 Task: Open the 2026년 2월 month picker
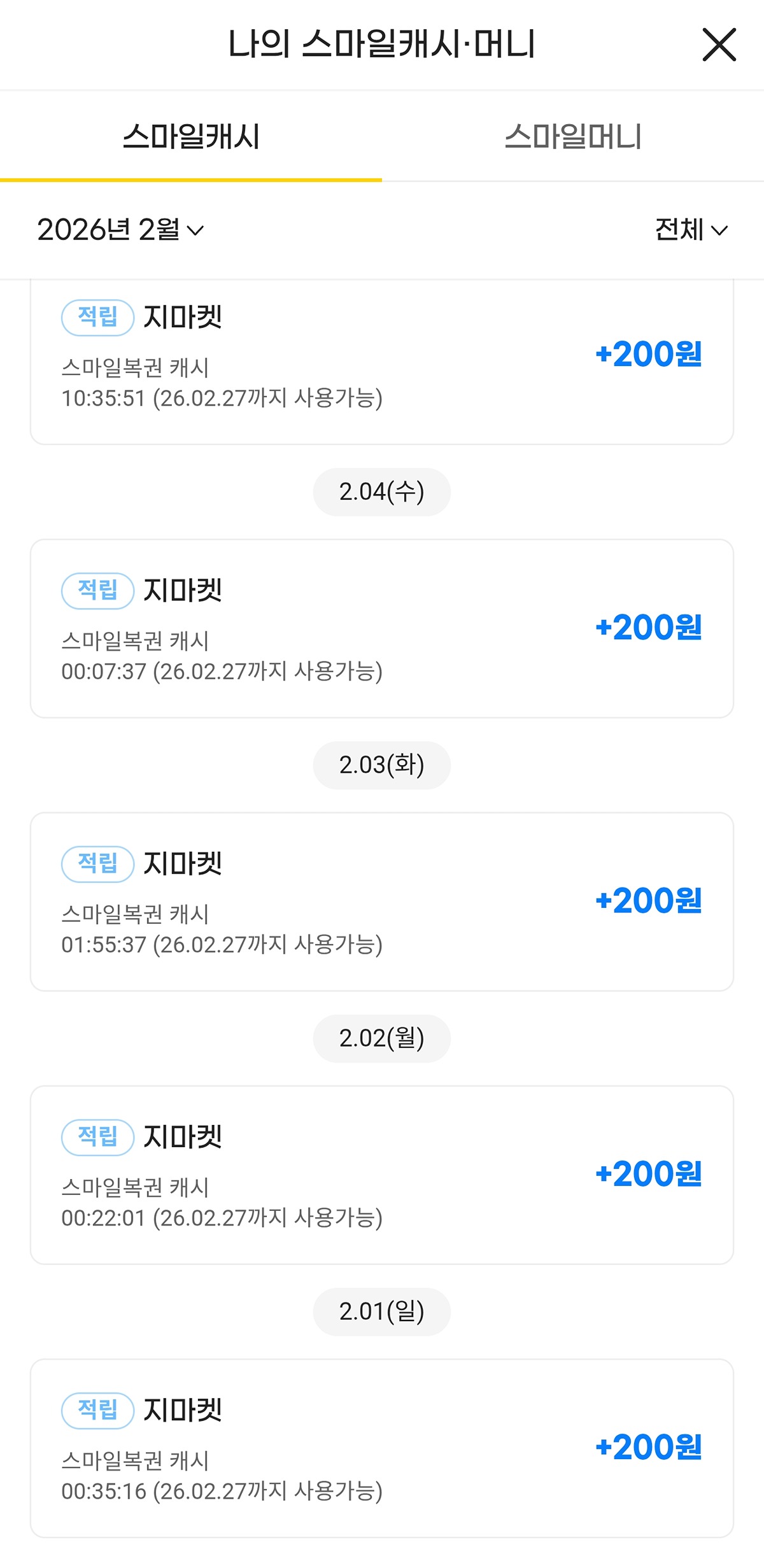[120, 230]
